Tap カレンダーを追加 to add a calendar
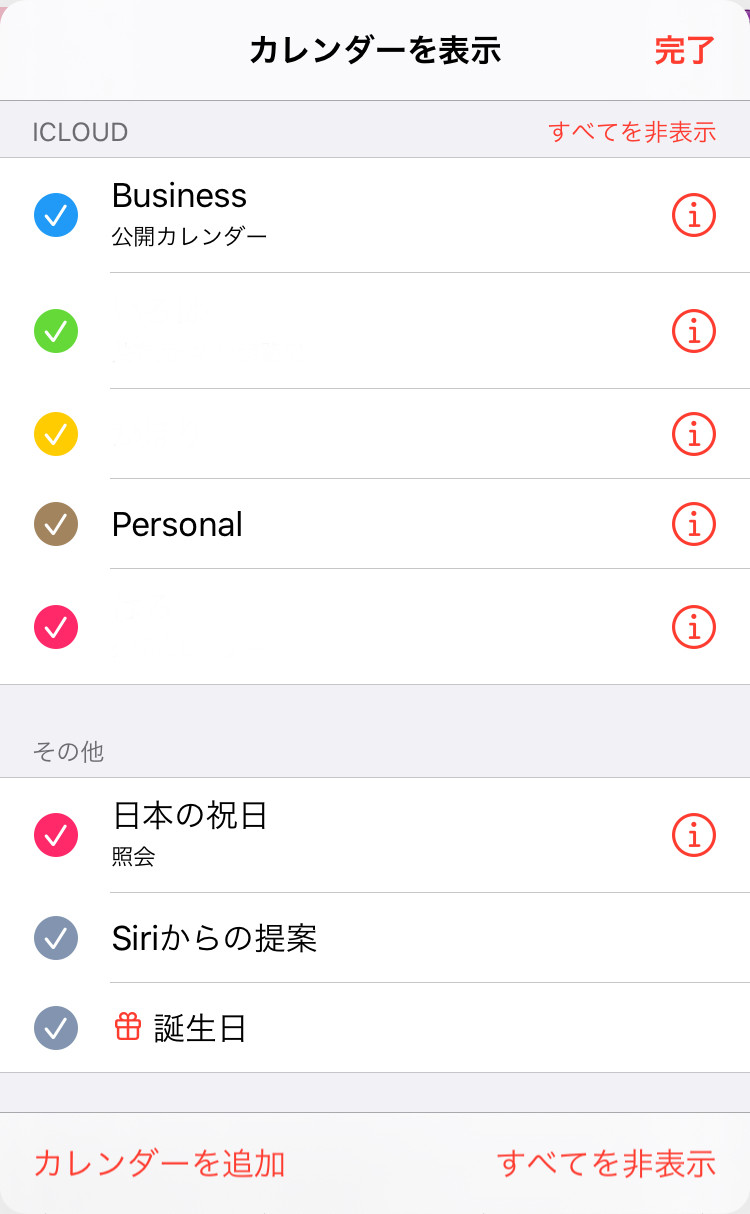Viewport: 750px width, 1214px height. pyautogui.click(x=160, y=1163)
